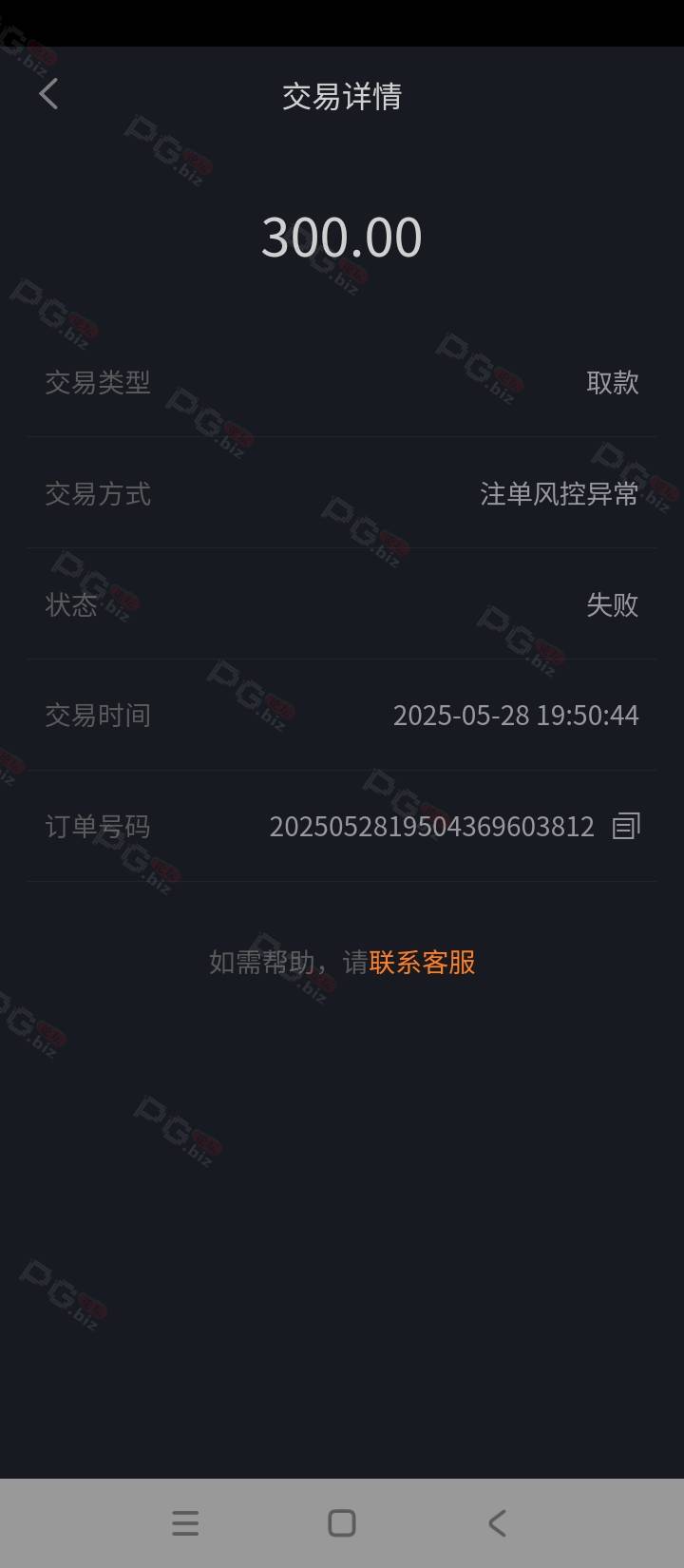The image size is (684, 1568).
Task: Tap the system home button
Action: tap(342, 1523)
